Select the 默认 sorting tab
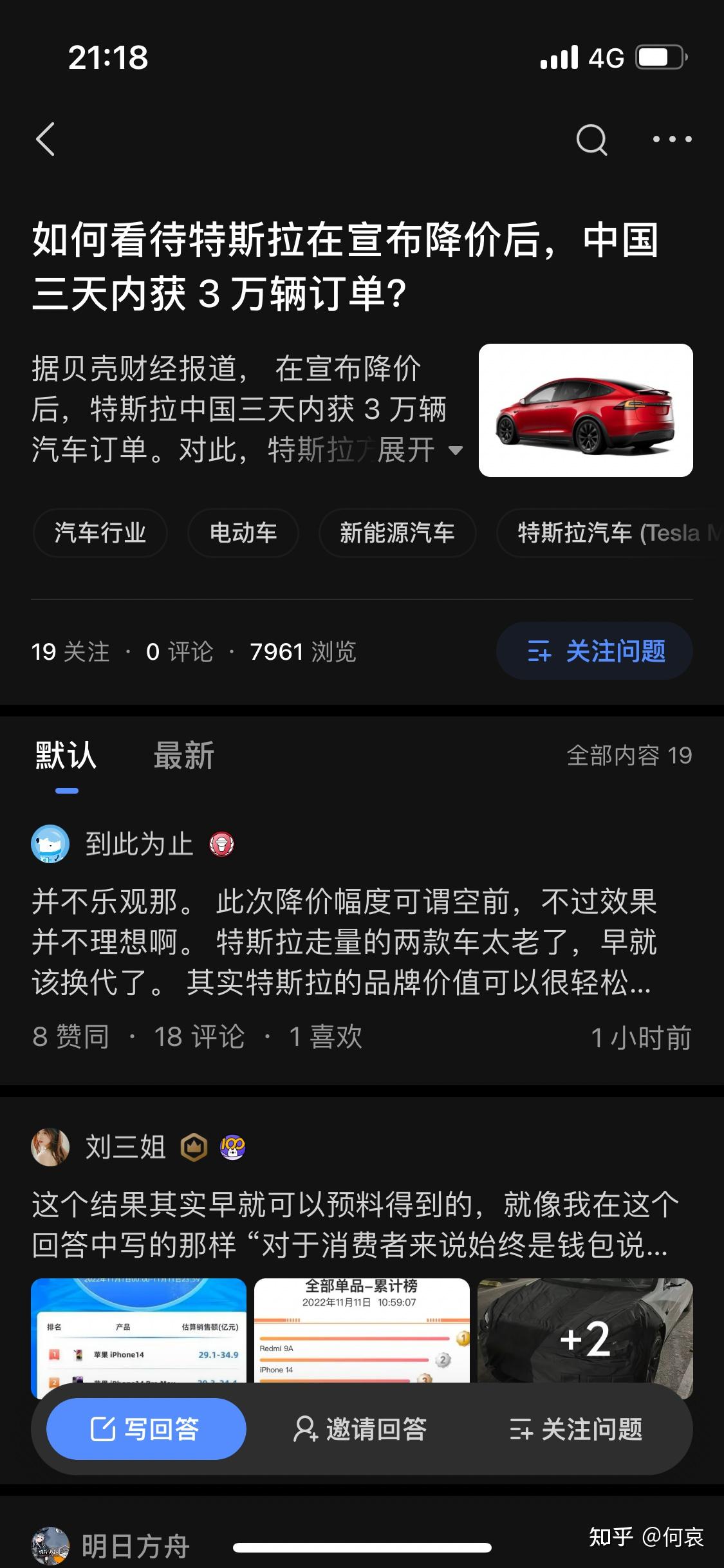Viewport: 724px width, 1568px height. pos(66,756)
